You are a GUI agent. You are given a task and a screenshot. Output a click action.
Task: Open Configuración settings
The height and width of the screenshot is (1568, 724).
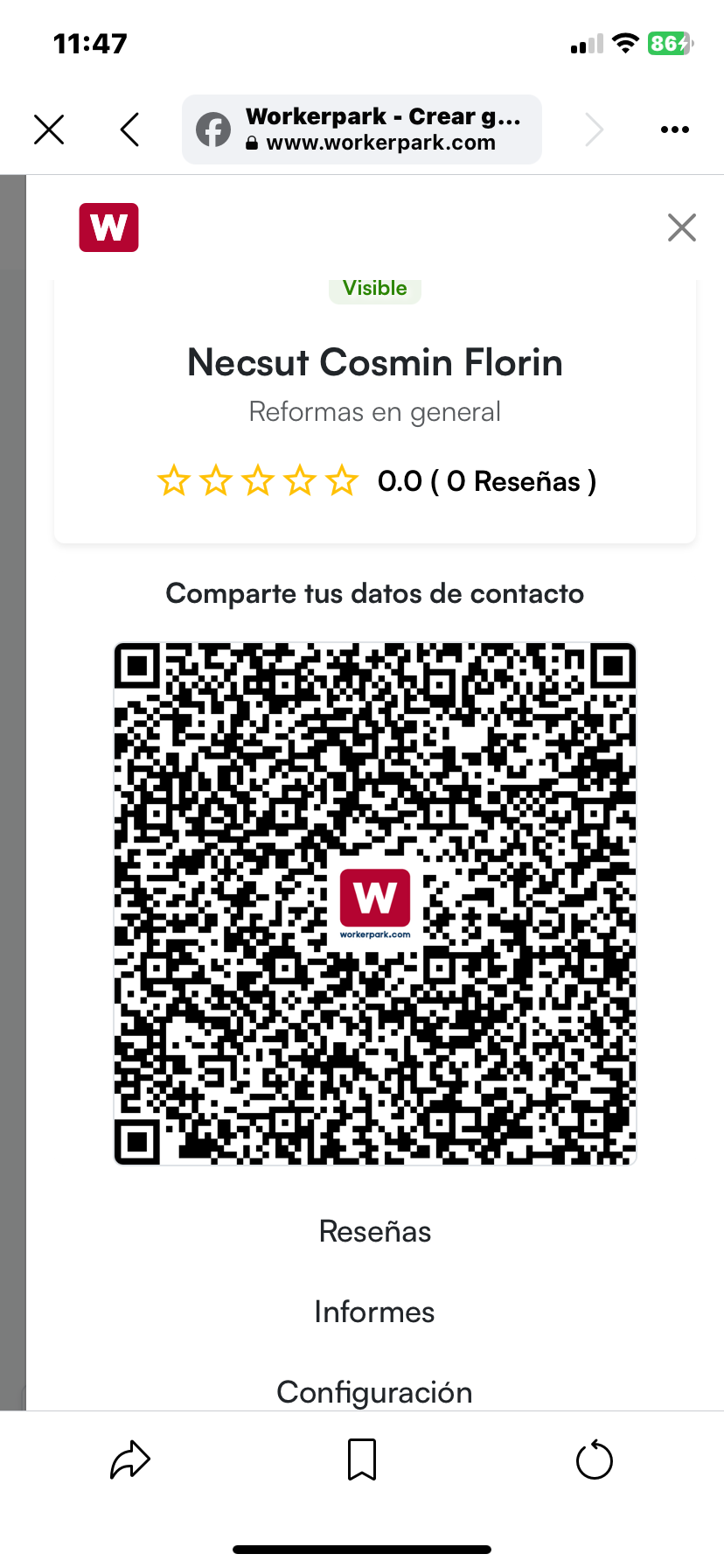[374, 1391]
